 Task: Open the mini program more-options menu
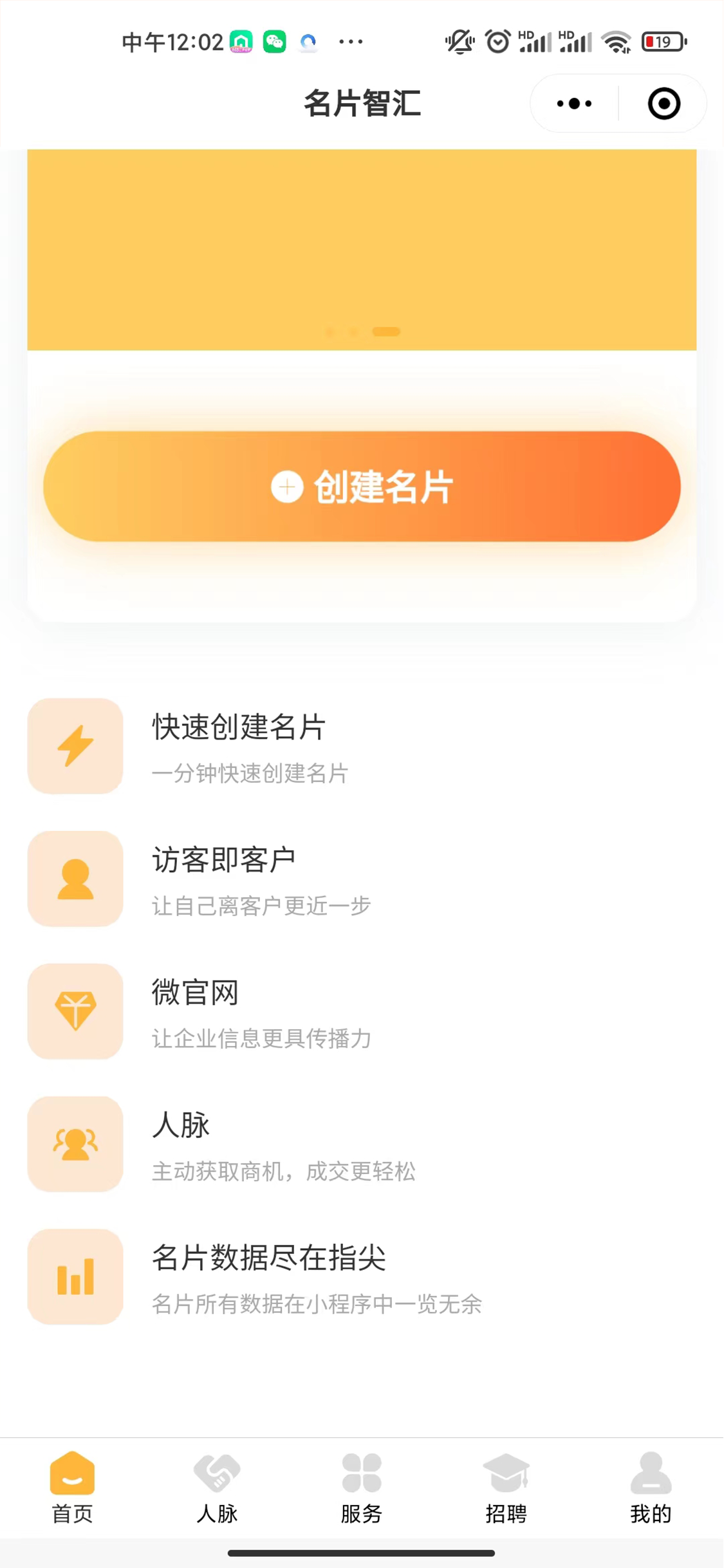pyautogui.click(x=574, y=104)
